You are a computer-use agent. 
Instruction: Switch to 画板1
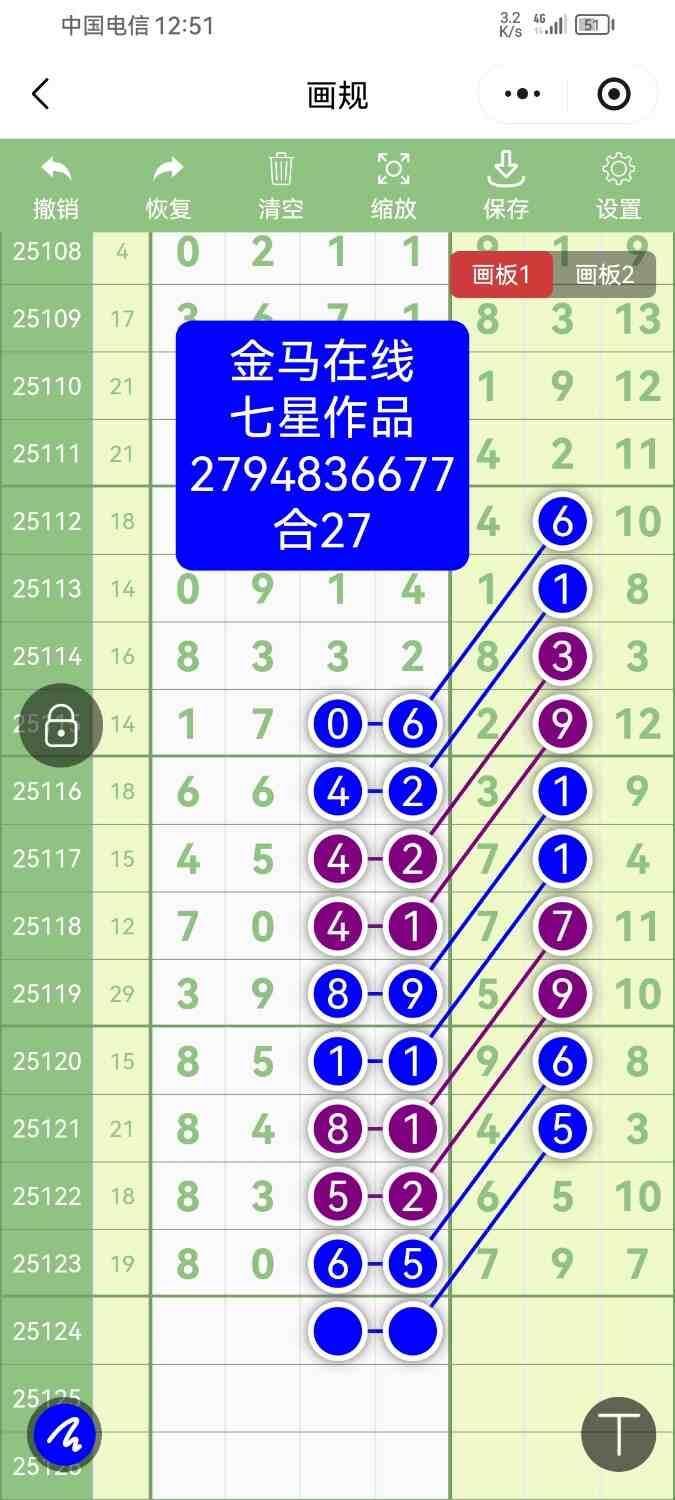coord(501,275)
